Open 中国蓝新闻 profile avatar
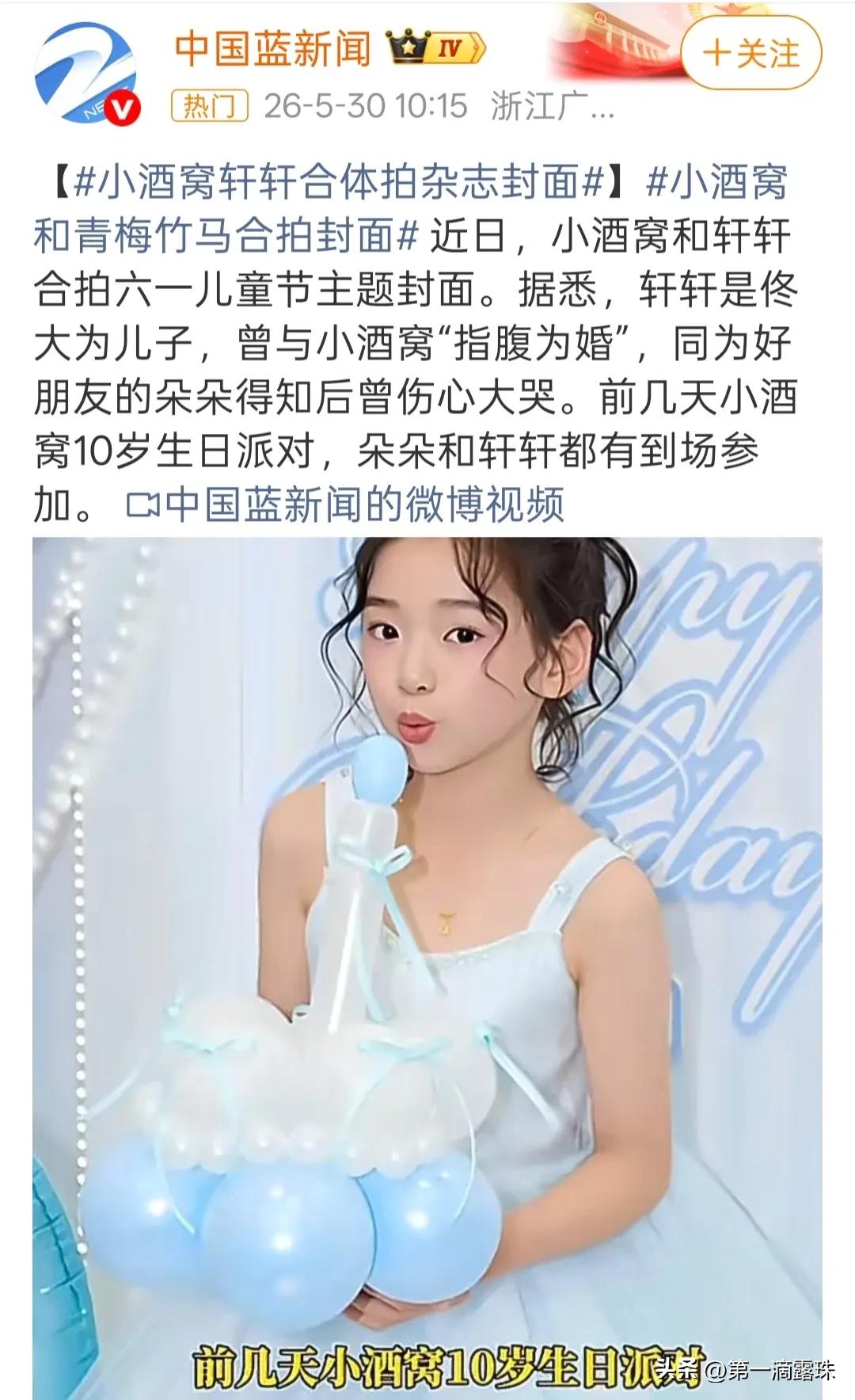Screen dimensions: 855x1400 [87, 74]
